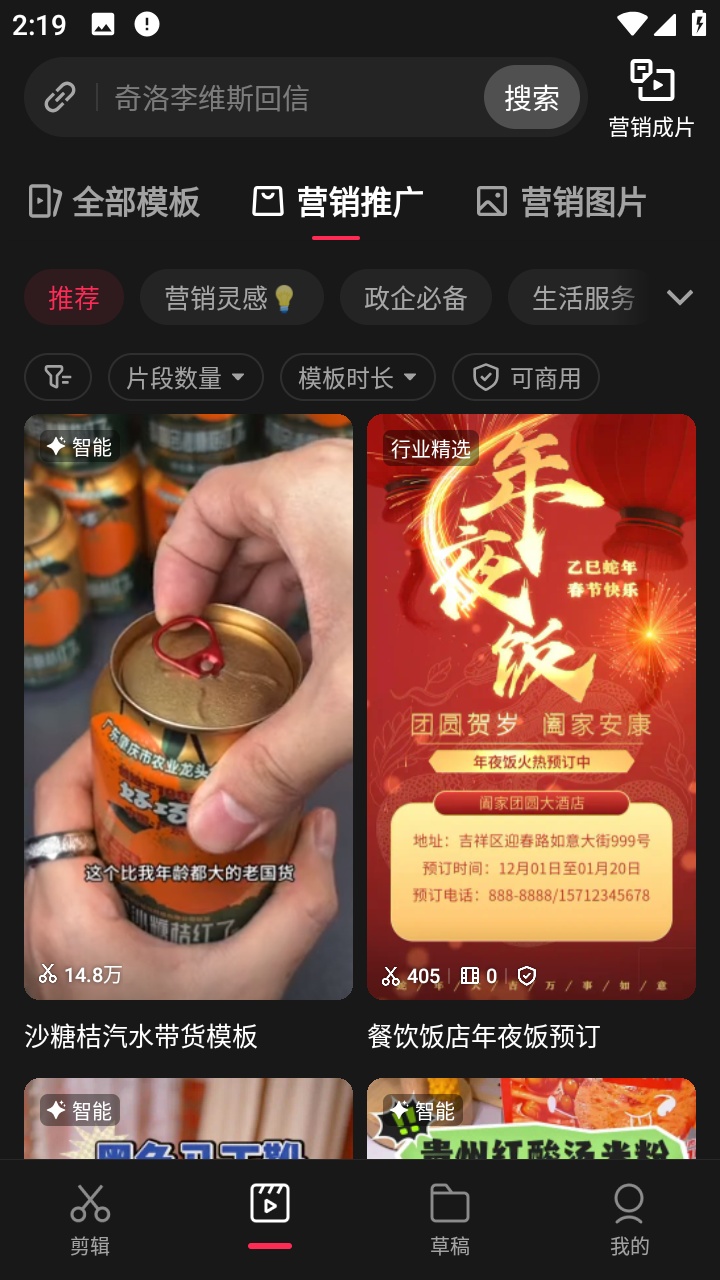
Task: Open the 我的 profile tab
Action: [629, 1218]
